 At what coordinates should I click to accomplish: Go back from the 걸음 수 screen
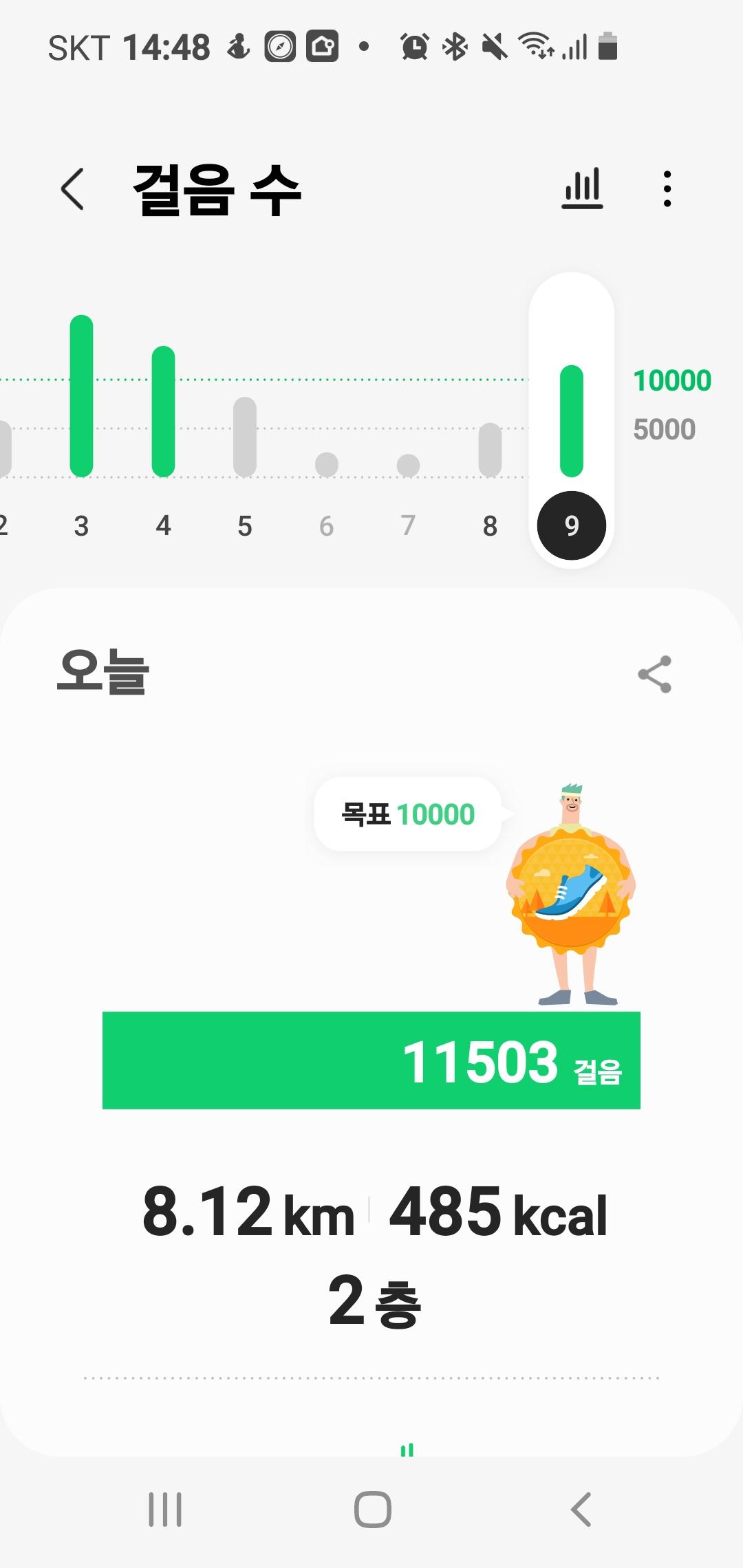click(73, 189)
